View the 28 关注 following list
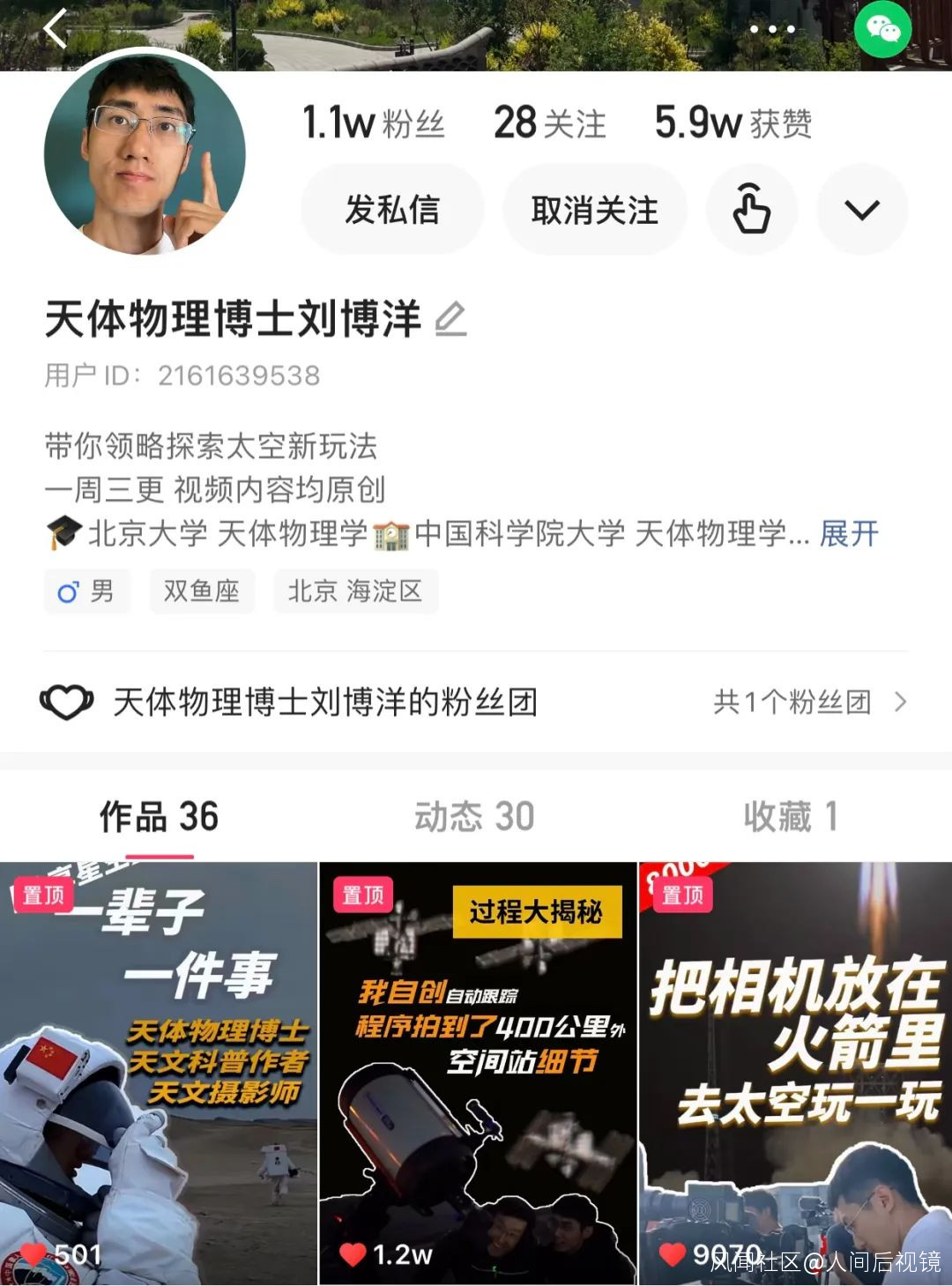The height and width of the screenshot is (1286, 952). pyautogui.click(x=550, y=123)
